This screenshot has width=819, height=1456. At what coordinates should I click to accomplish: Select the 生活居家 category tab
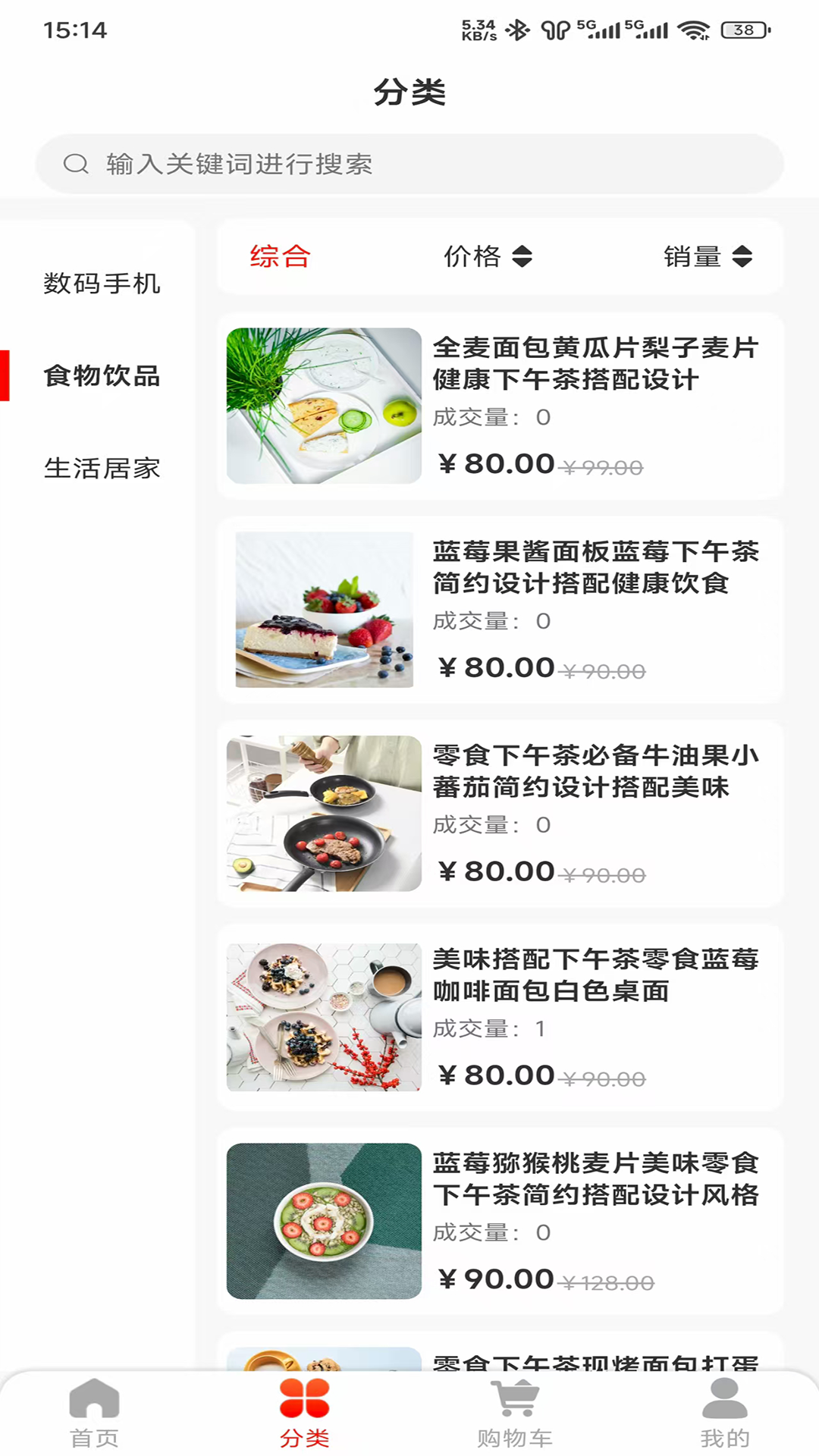click(101, 469)
